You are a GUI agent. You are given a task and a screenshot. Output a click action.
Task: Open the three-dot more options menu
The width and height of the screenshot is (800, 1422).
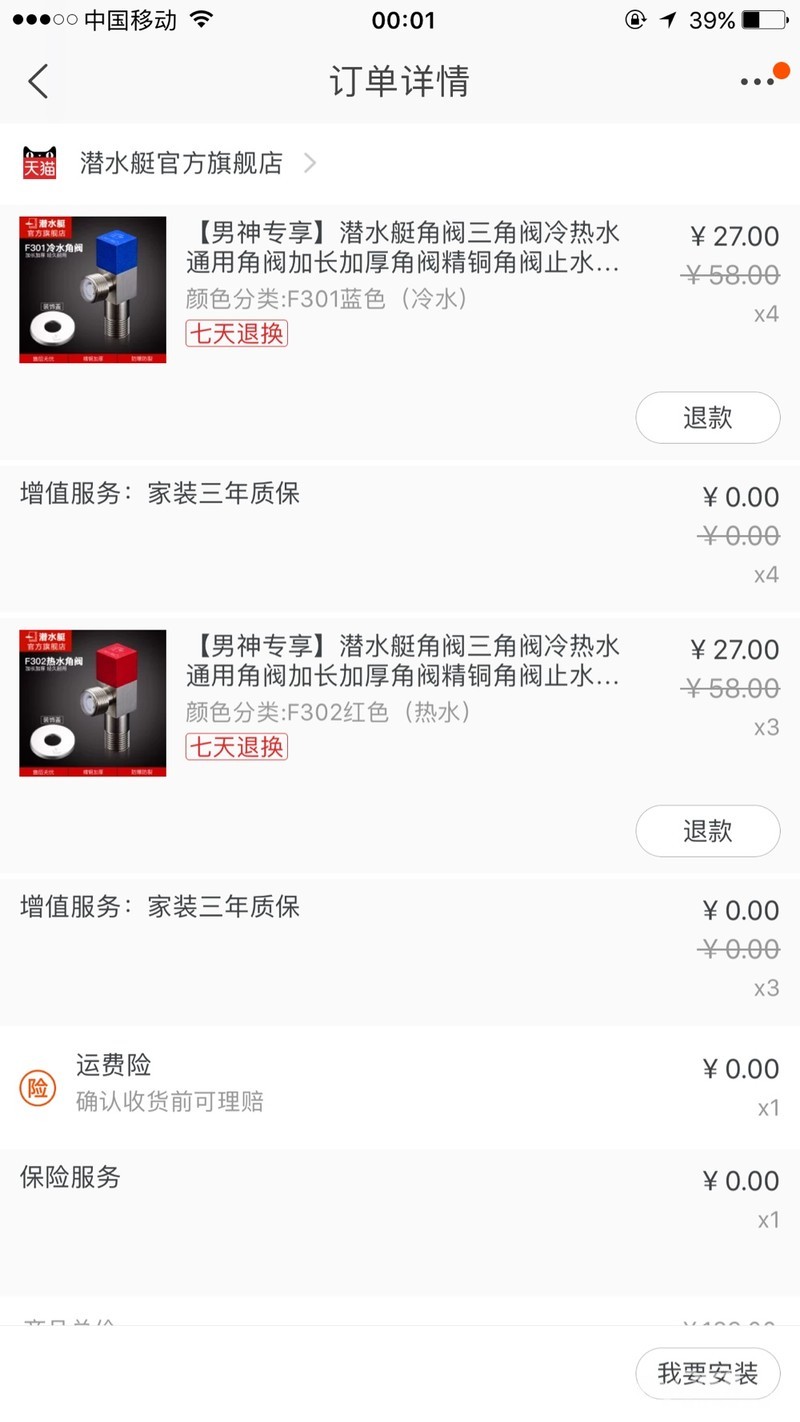[x=757, y=82]
